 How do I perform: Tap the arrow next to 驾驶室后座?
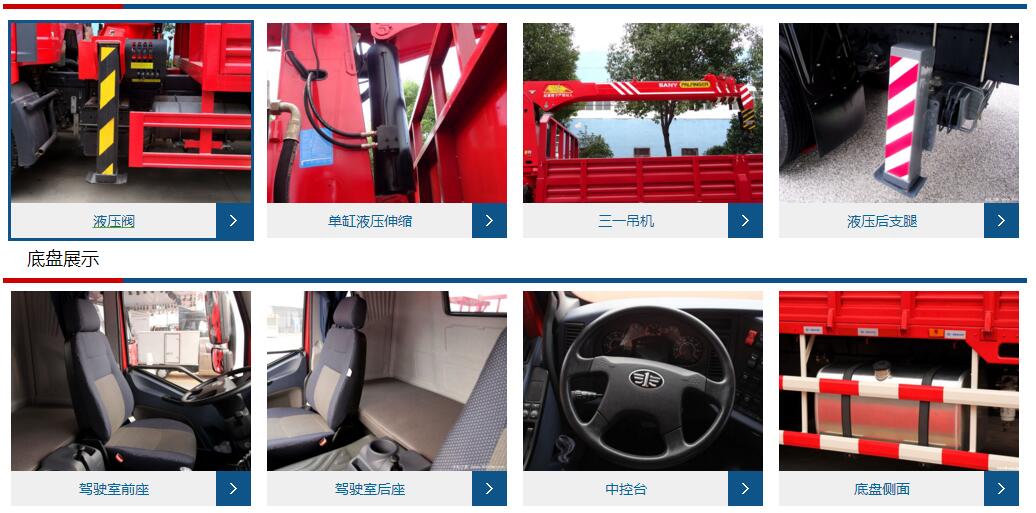pos(489,489)
